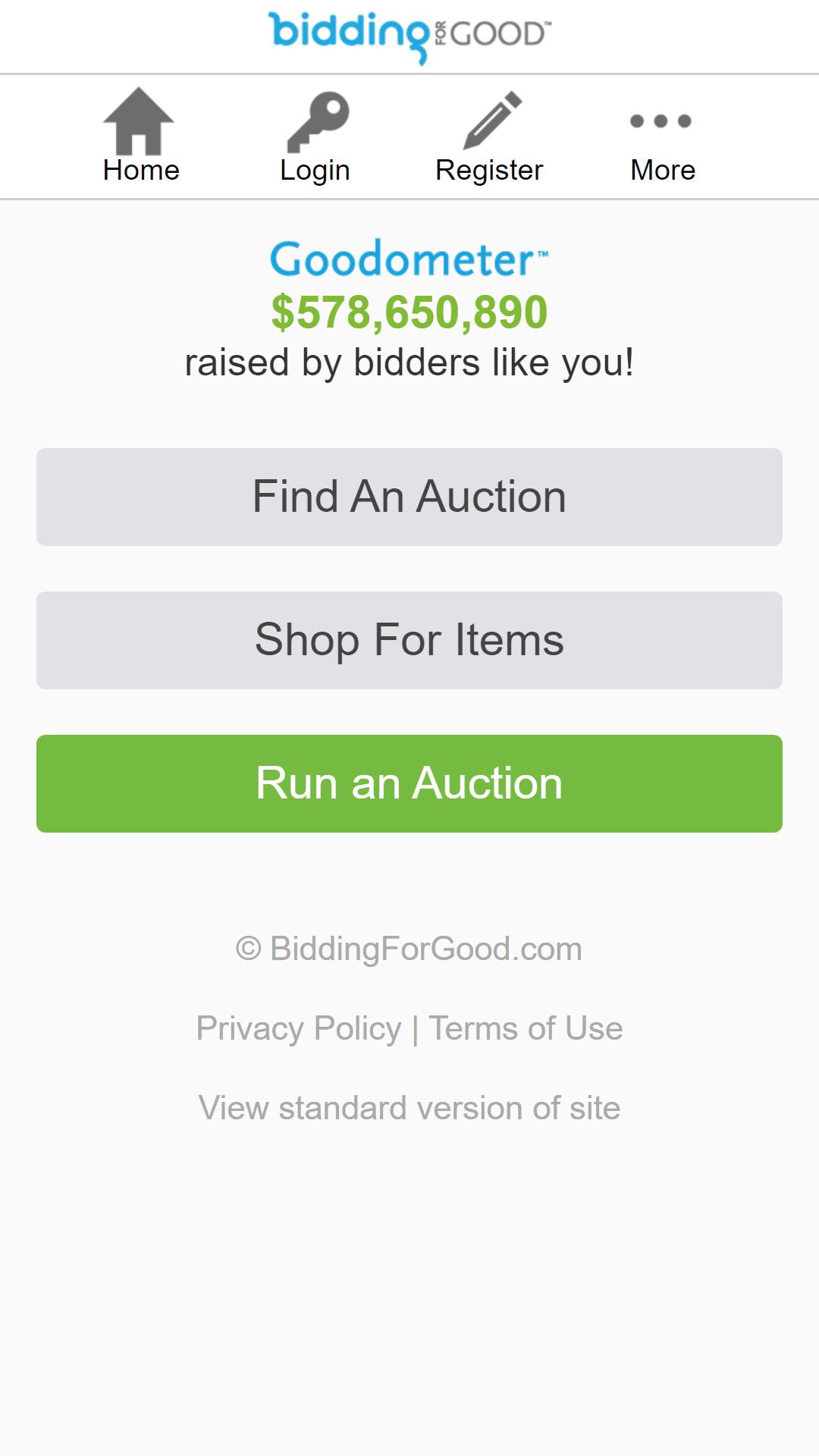
Task: Open the Register option
Action: coord(489,136)
